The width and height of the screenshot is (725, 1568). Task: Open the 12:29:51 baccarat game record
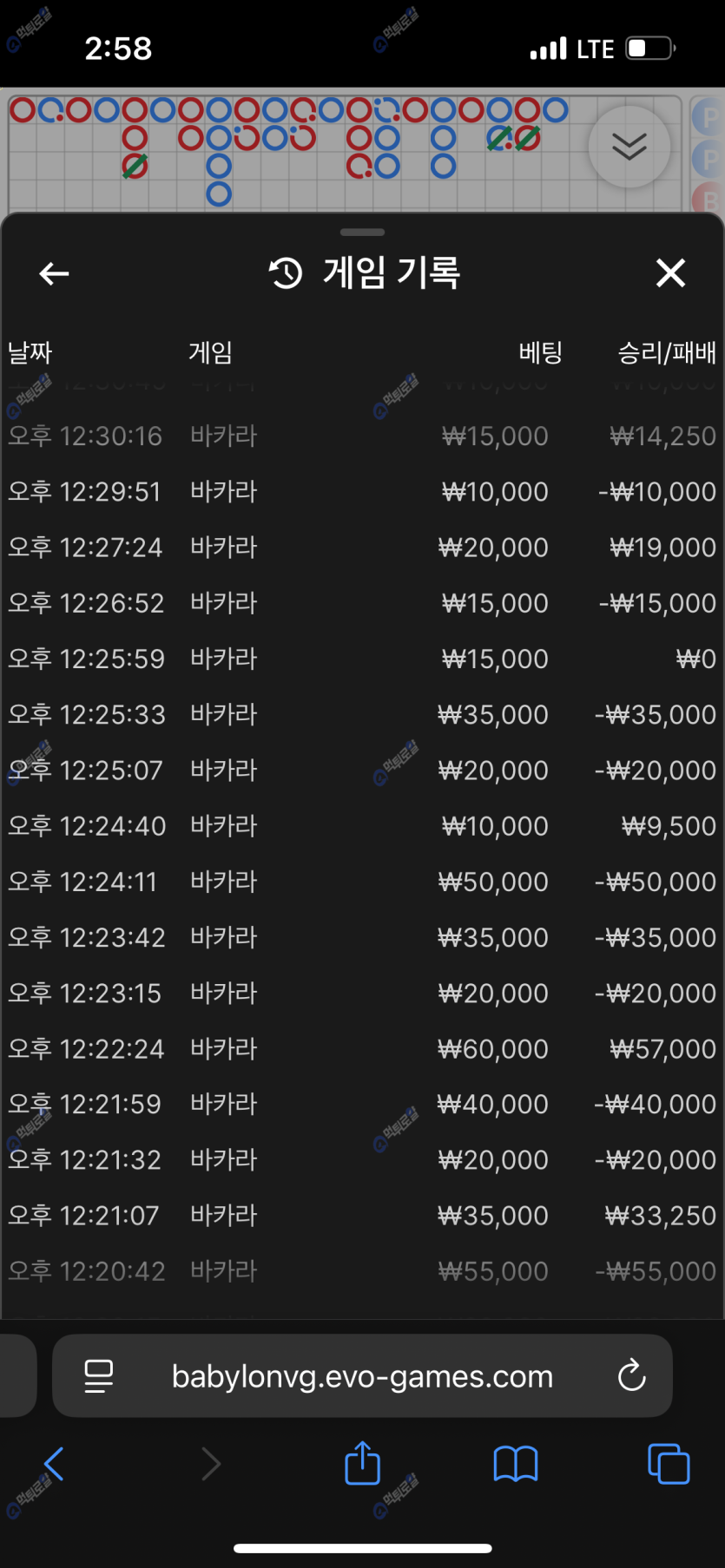(x=362, y=492)
